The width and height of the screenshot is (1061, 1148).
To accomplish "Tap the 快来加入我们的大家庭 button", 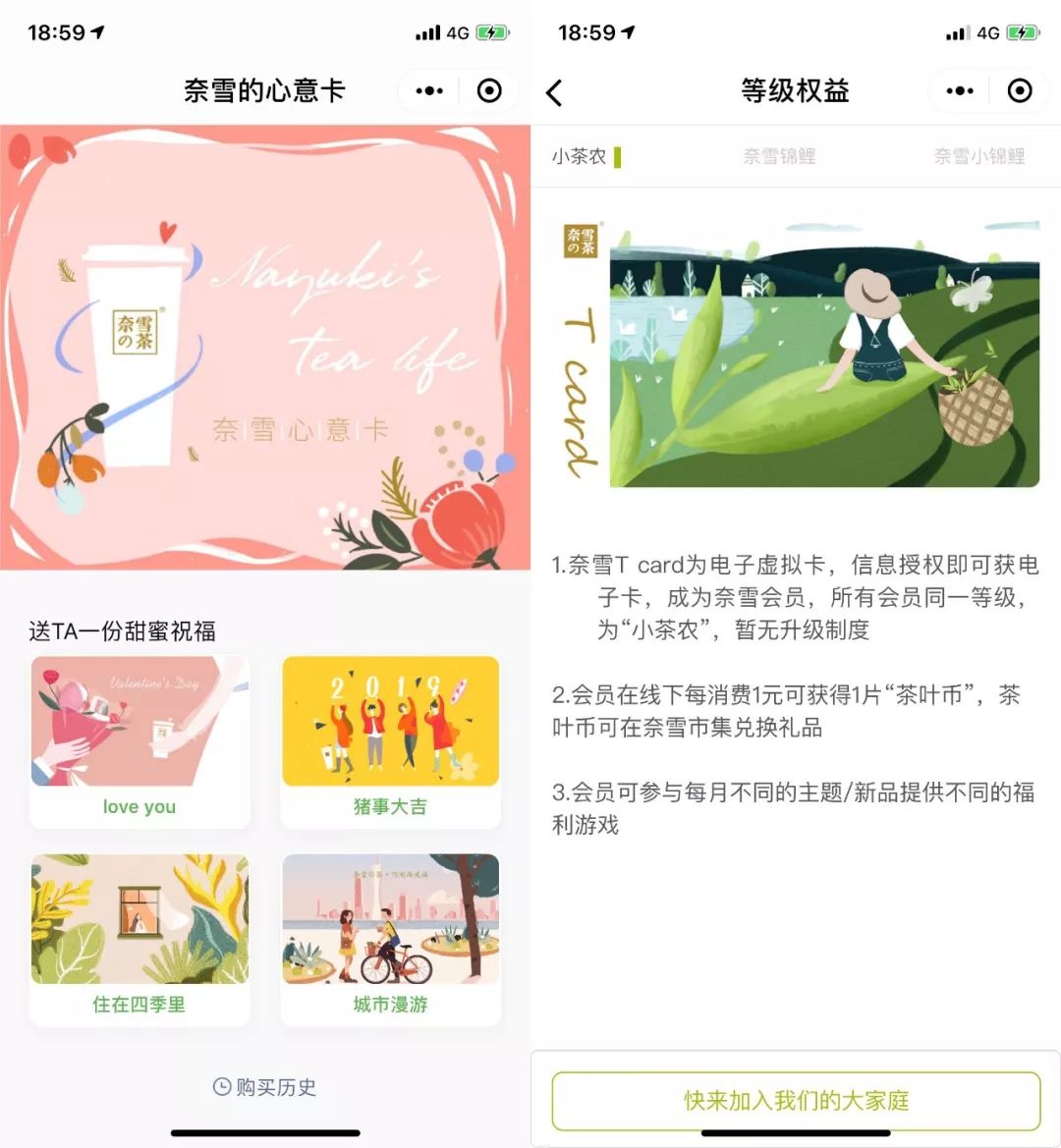I will pyautogui.click(x=796, y=1101).
